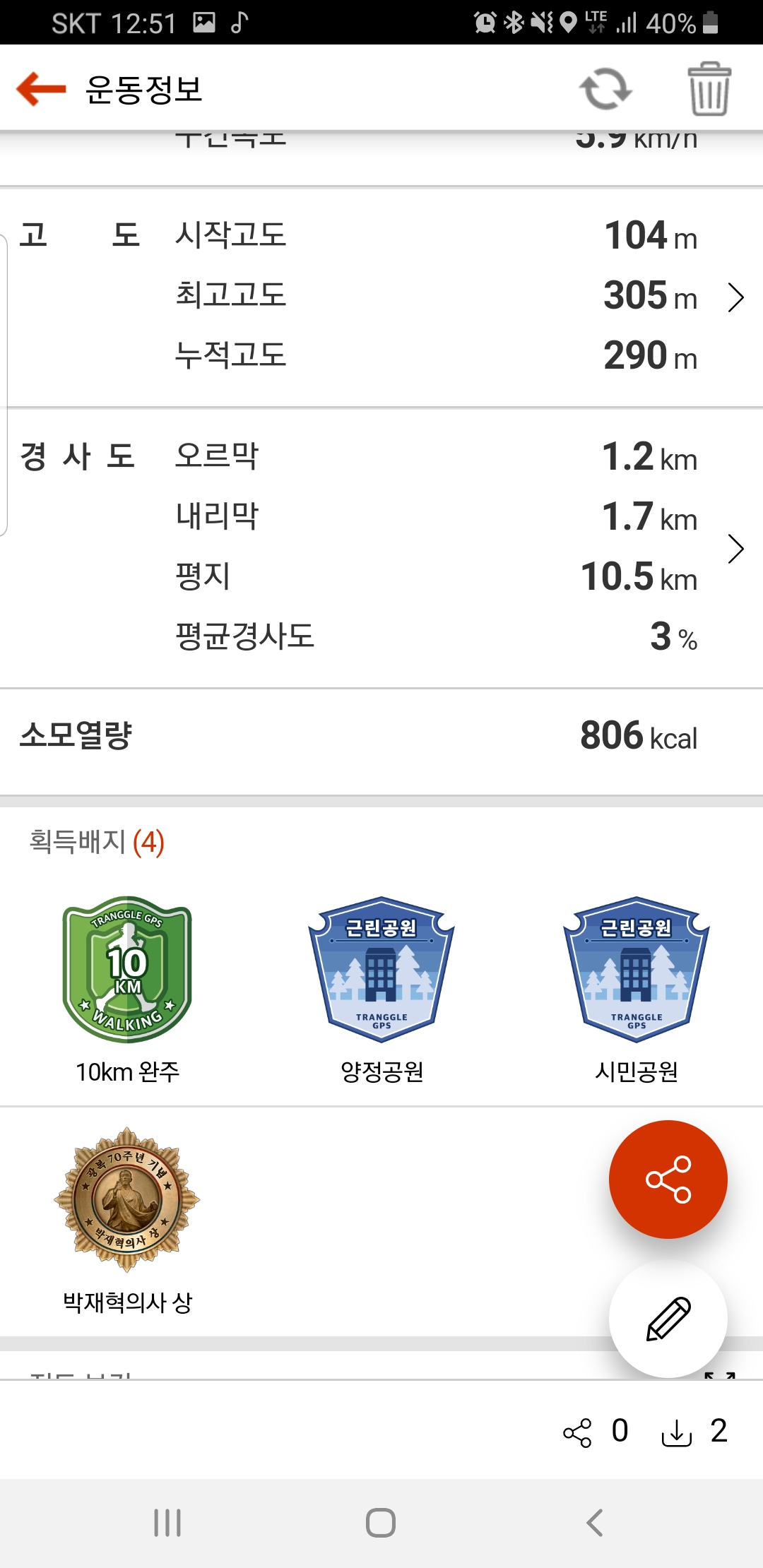Expand the 고도 altitude details chevron
Image resolution: width=763 pixels, height=1568 pixels.
coord(735,297)
